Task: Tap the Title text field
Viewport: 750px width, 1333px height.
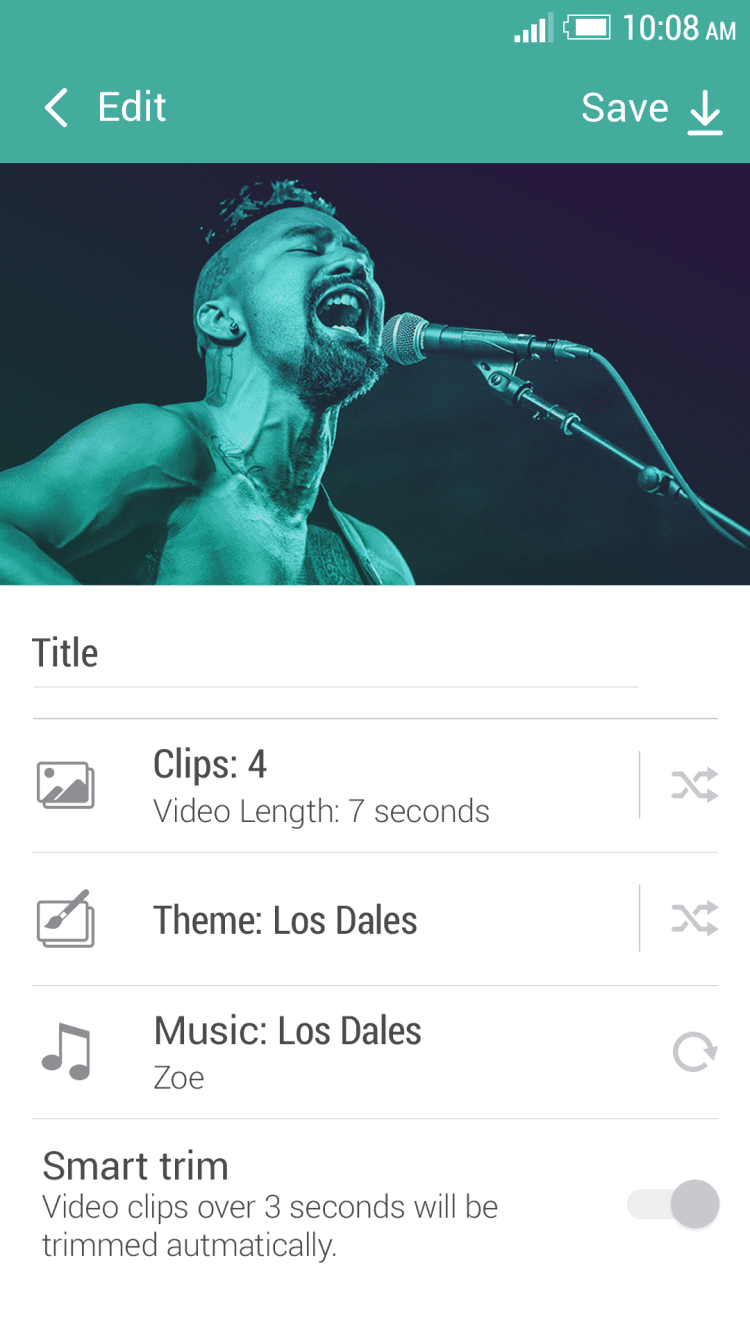Action: 335,654
